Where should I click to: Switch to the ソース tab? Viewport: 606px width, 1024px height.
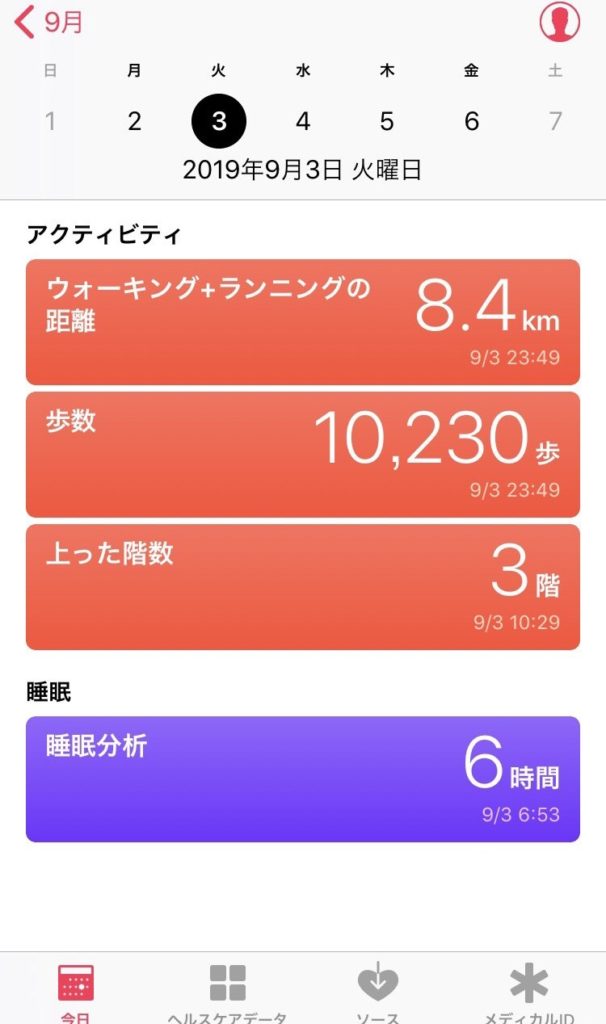pos(378,991)
